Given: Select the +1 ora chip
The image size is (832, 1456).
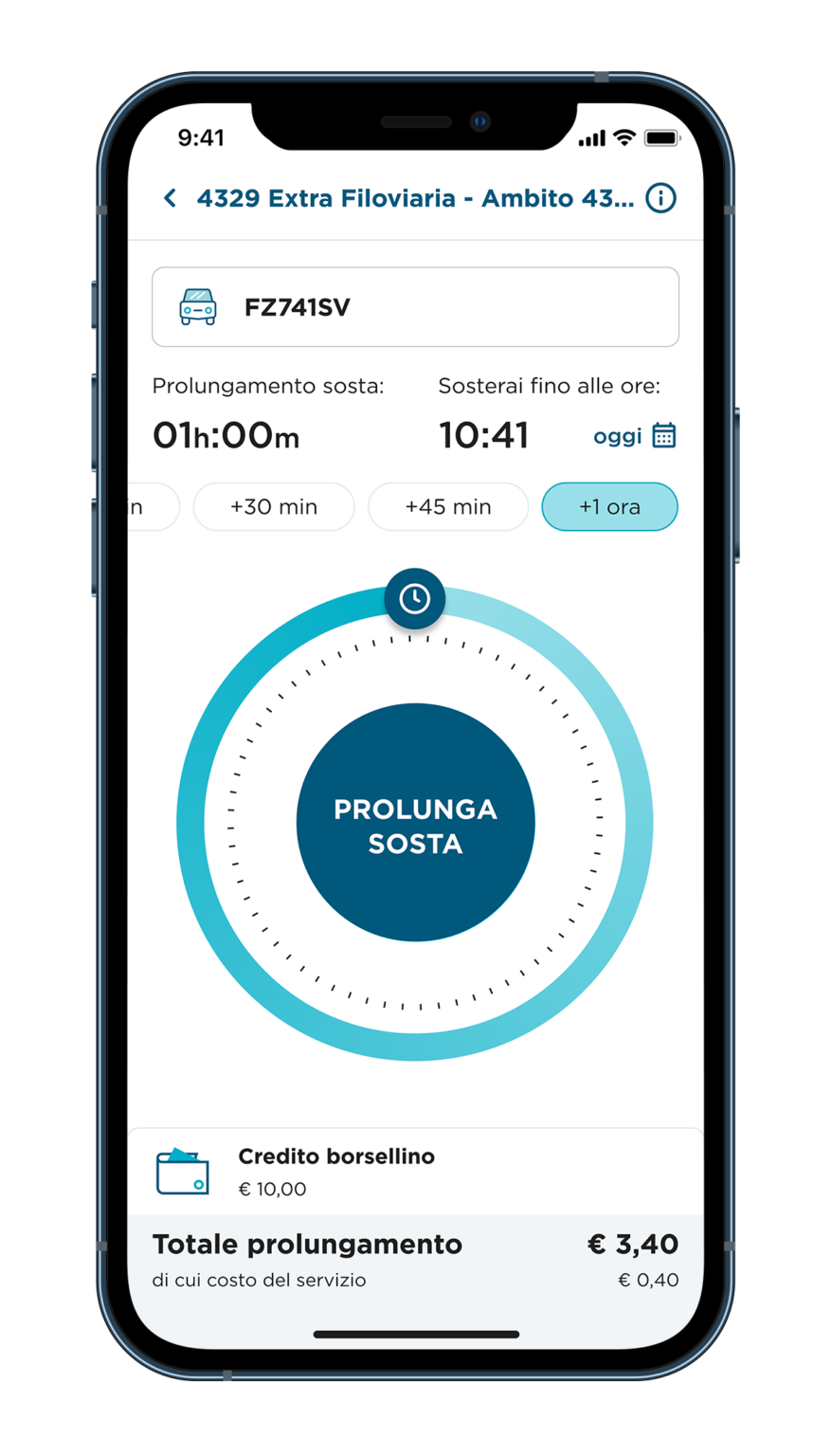Looking at the screenshot, I should 609,507.
